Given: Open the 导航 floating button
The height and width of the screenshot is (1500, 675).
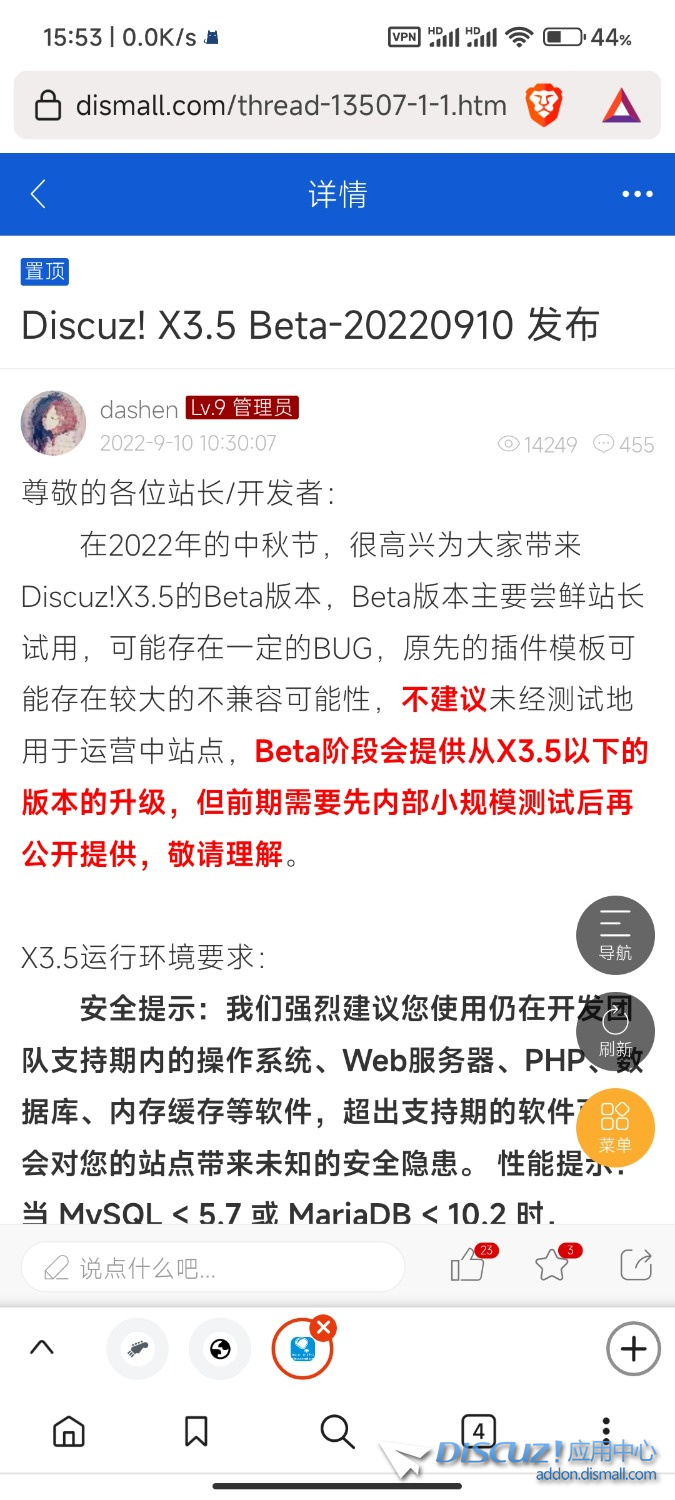Looking at the screenshot, I should (615, 935).
